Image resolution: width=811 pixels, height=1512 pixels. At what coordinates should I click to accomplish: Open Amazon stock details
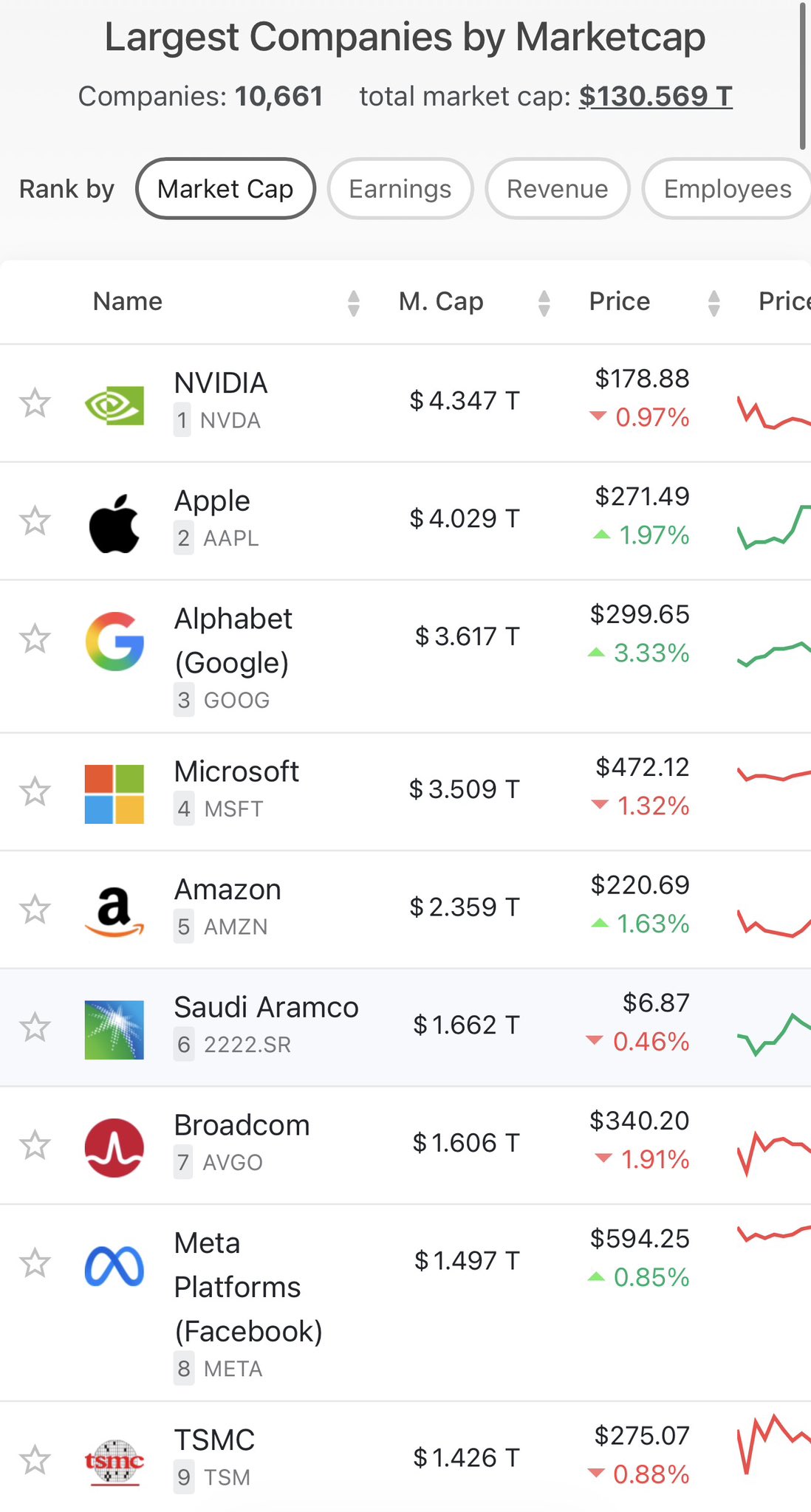pos(227,890)
